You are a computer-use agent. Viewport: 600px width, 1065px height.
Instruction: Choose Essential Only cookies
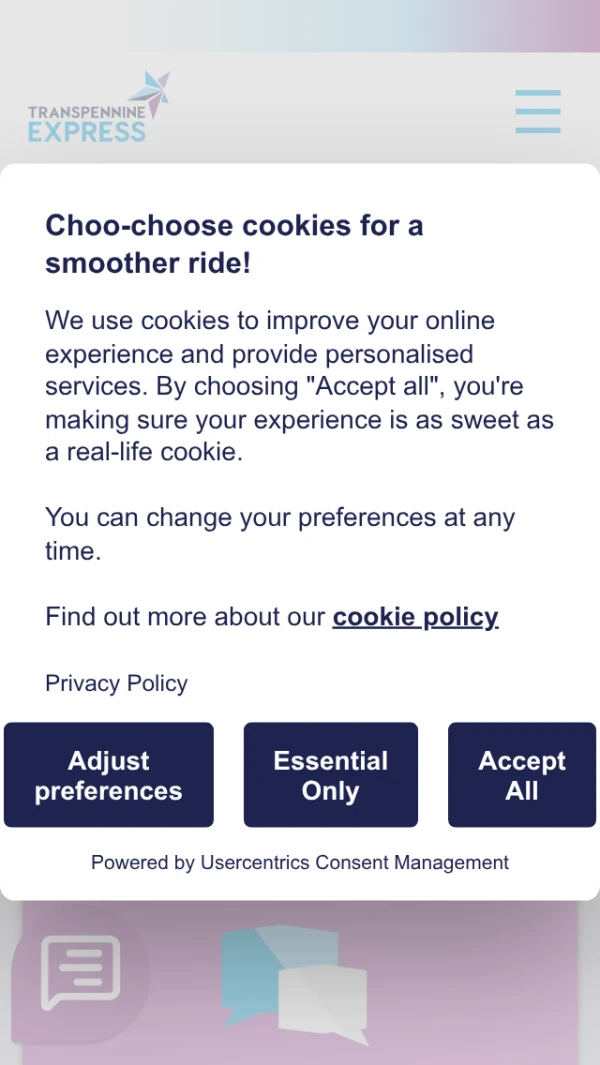330,774
